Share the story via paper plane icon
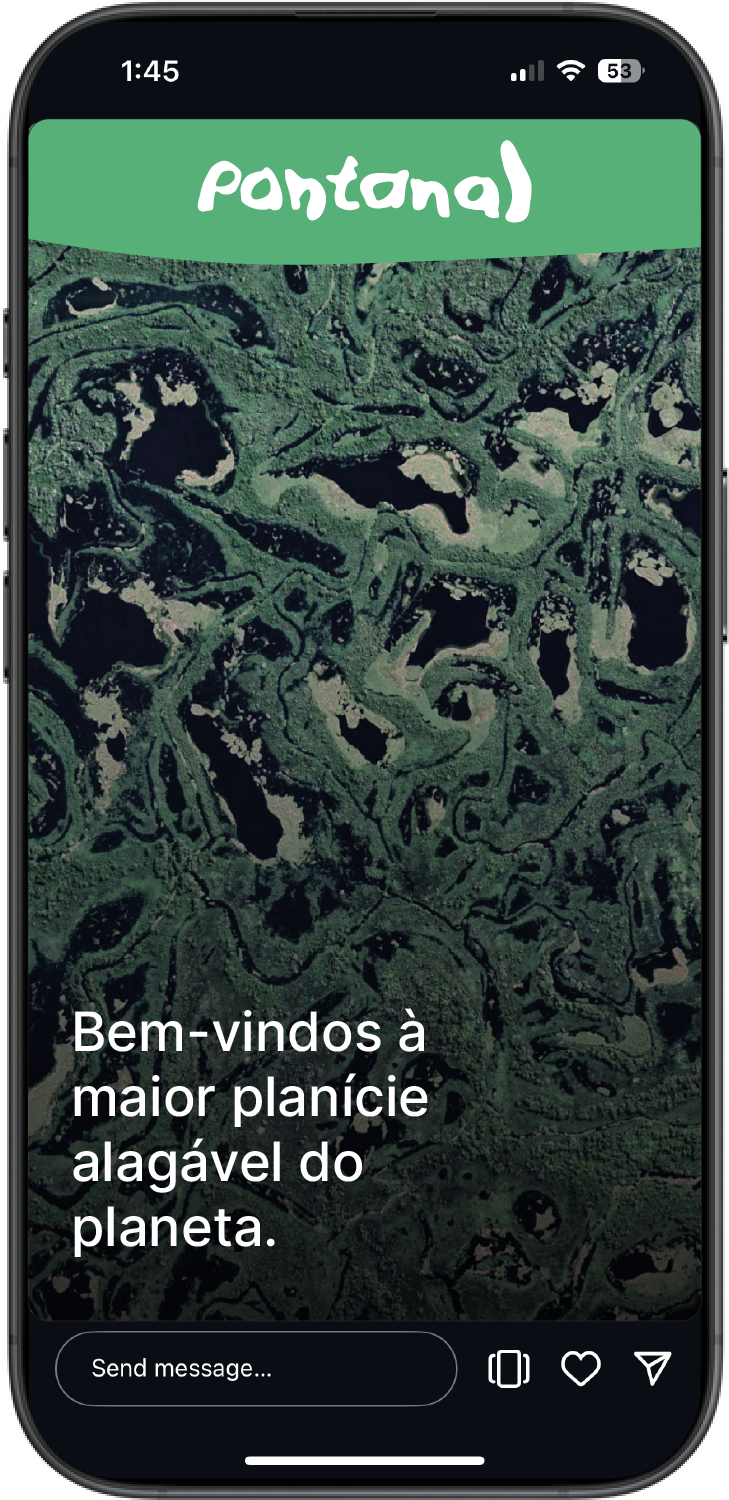The image size is (729, 1500). 653,1368
